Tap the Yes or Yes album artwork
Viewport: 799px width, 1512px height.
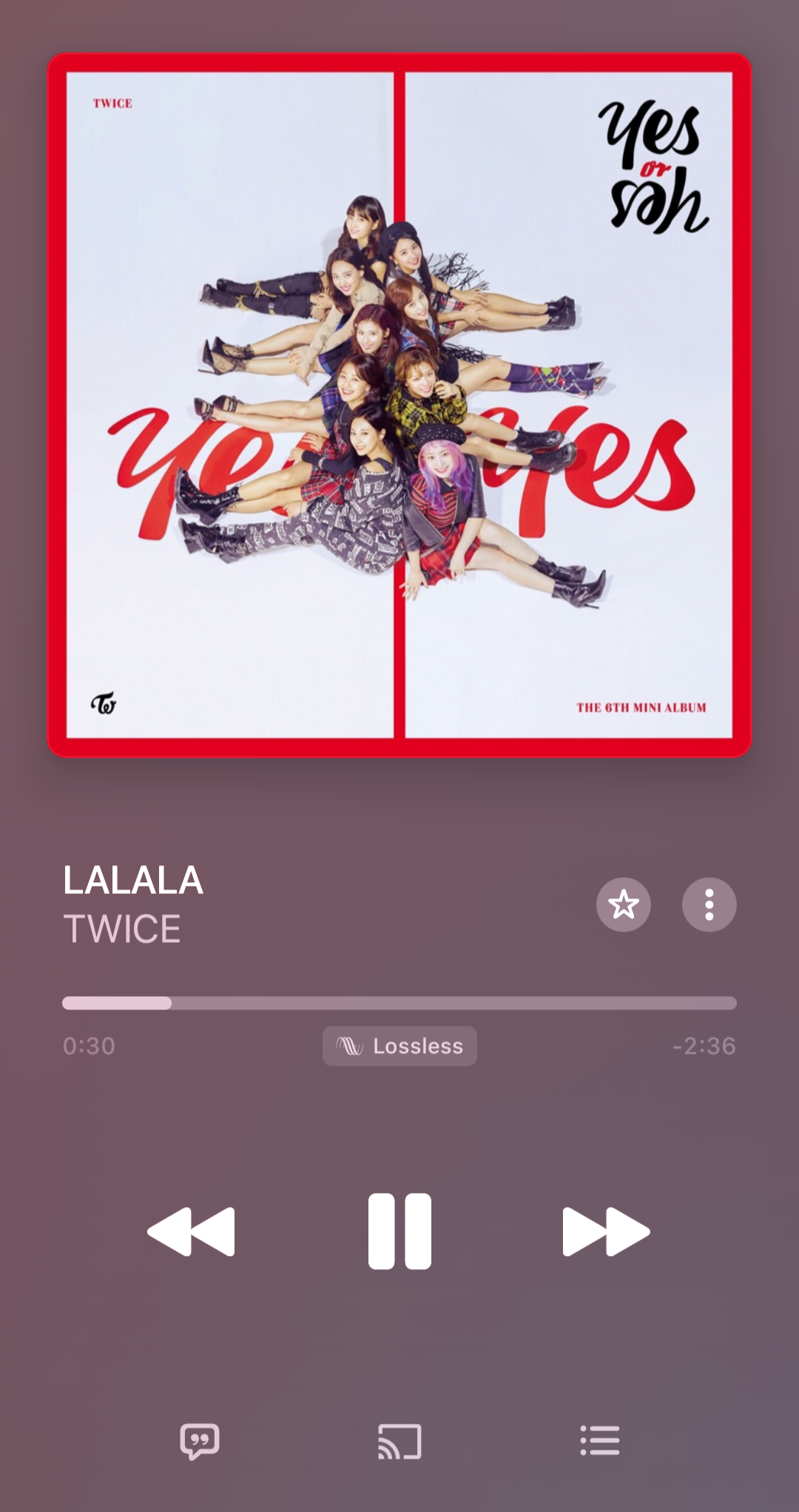399,405
